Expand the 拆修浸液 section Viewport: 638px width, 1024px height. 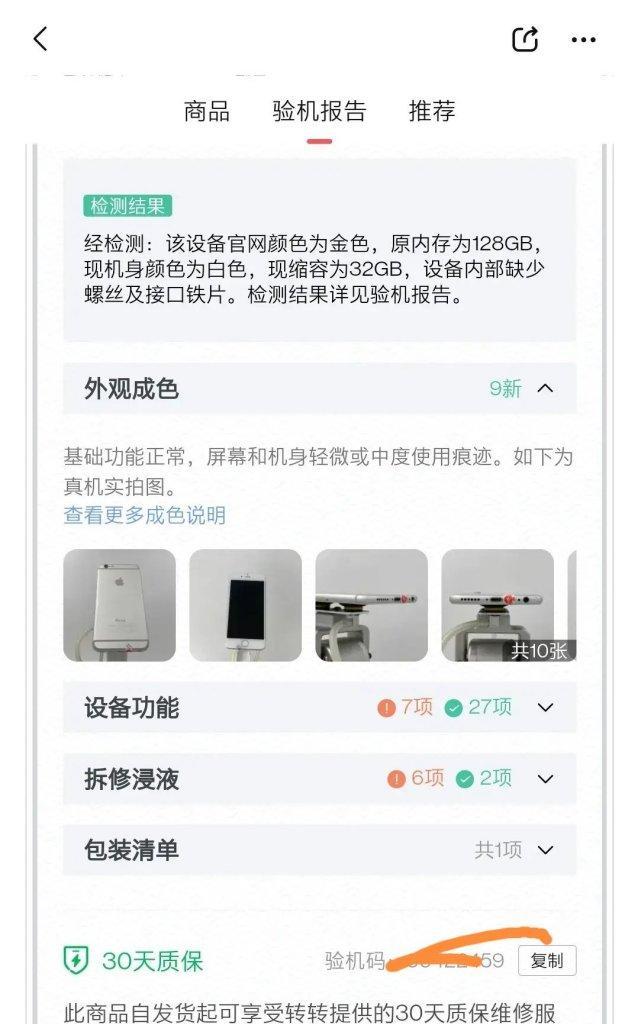[545, 779]
